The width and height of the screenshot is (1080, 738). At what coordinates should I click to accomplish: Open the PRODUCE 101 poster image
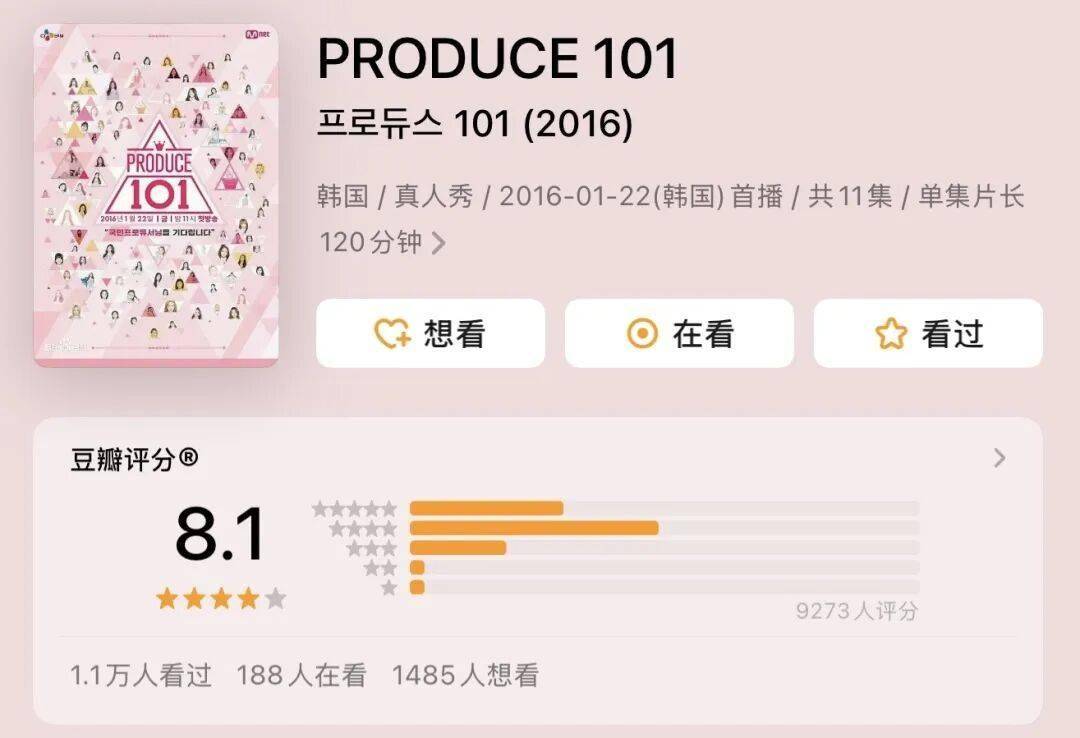[156, 196]
